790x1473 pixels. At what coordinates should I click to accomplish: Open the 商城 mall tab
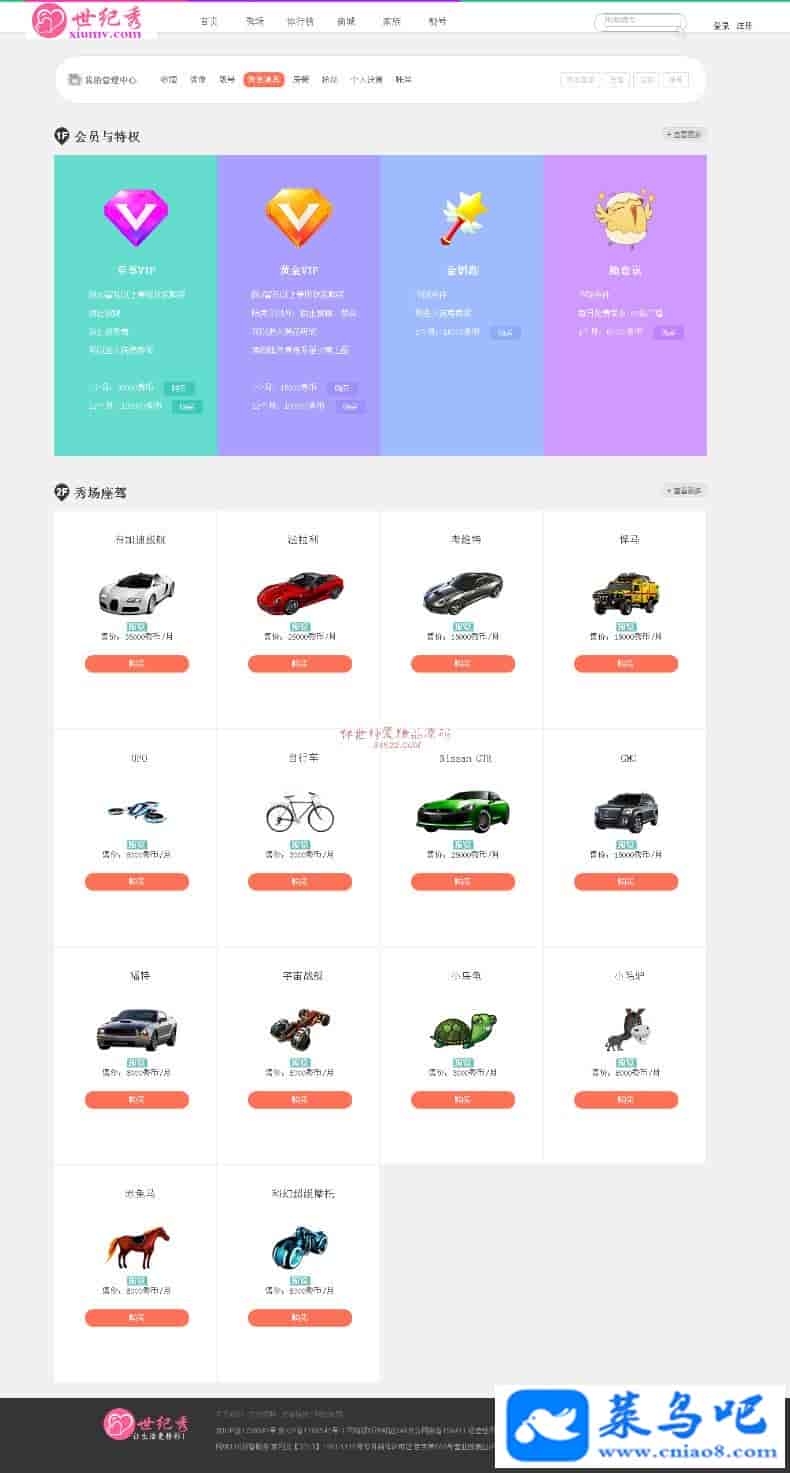(x=346, y=21)
